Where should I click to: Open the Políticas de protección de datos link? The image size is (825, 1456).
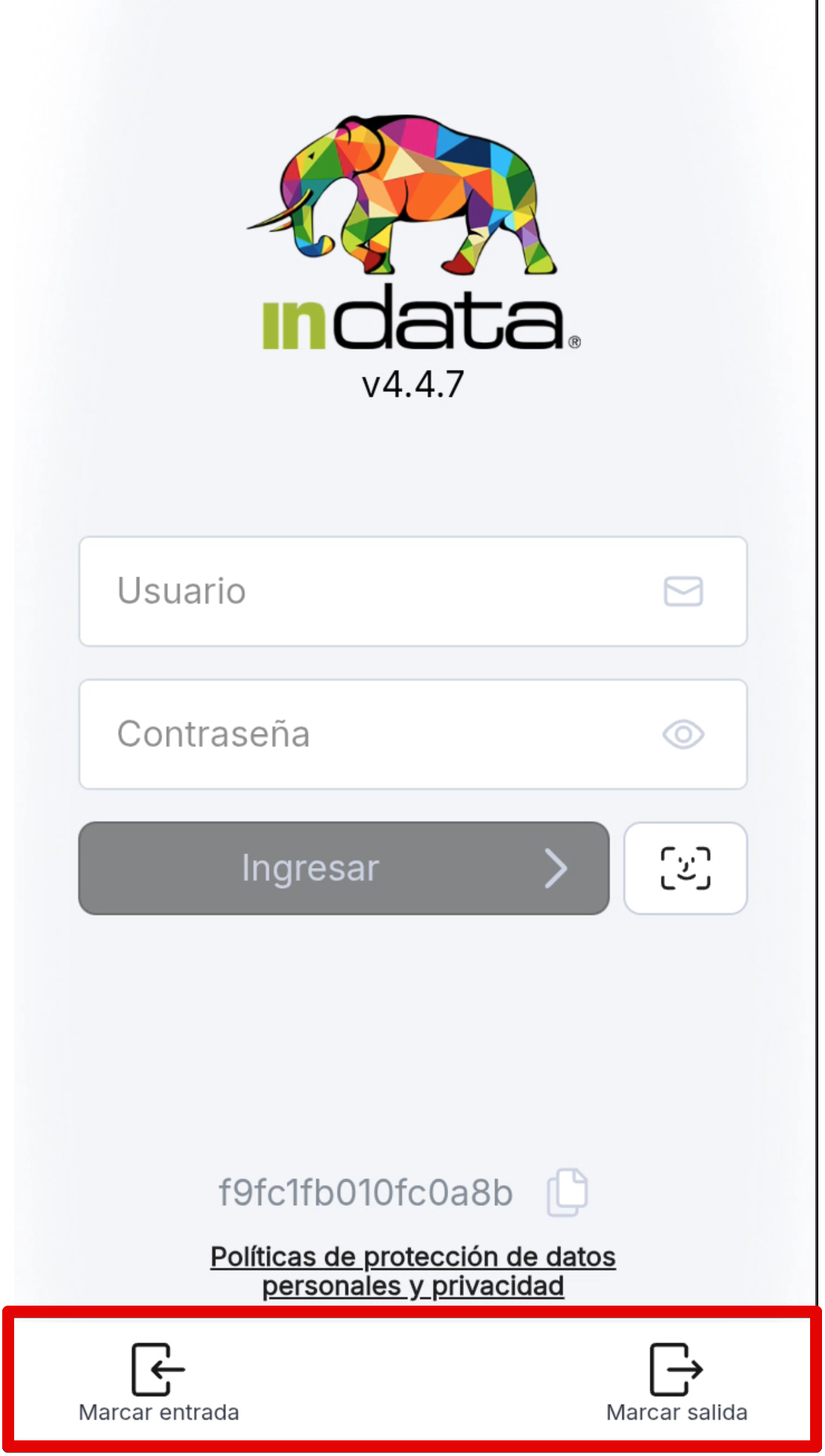412,1271
